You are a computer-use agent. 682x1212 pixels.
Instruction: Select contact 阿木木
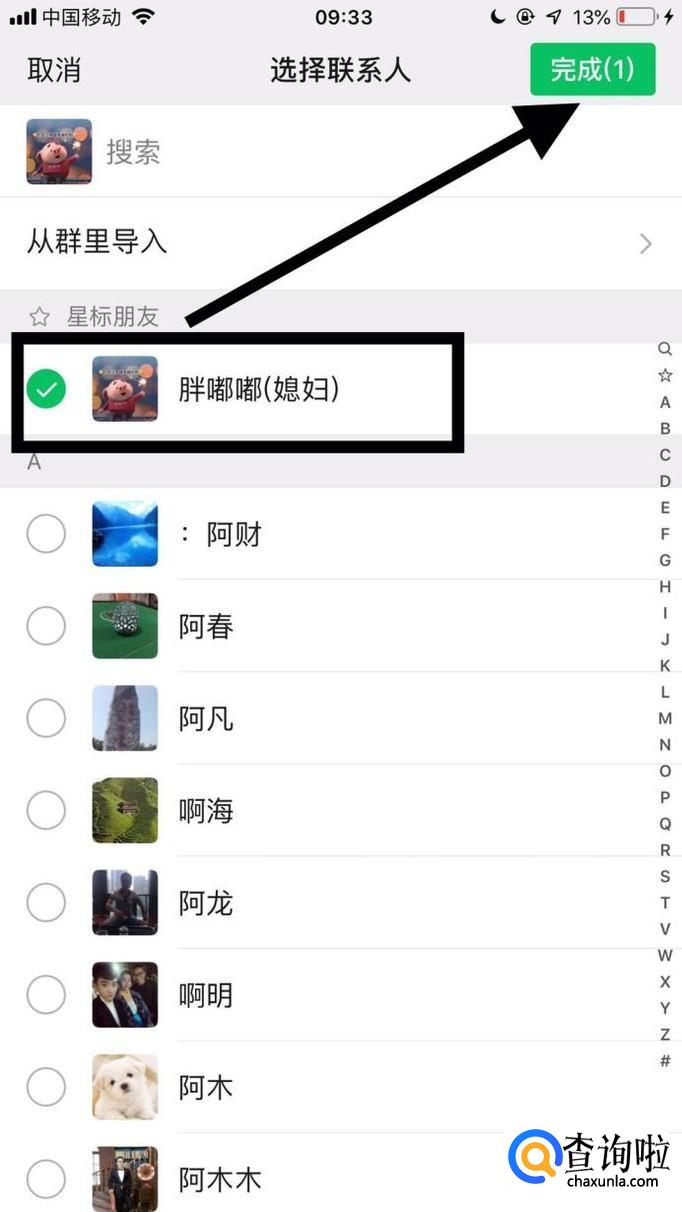click(46, 1177)
